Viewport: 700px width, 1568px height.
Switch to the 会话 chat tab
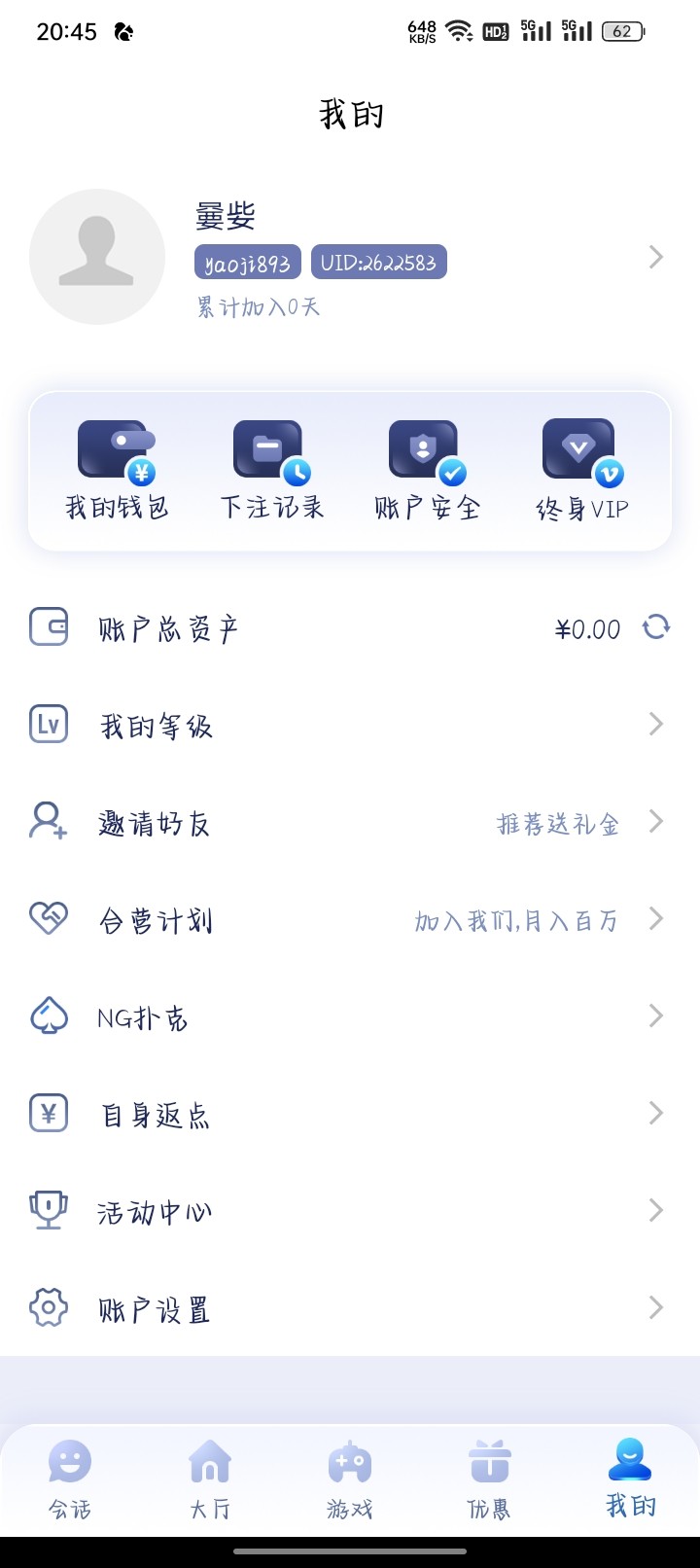tap(69, 1474)
